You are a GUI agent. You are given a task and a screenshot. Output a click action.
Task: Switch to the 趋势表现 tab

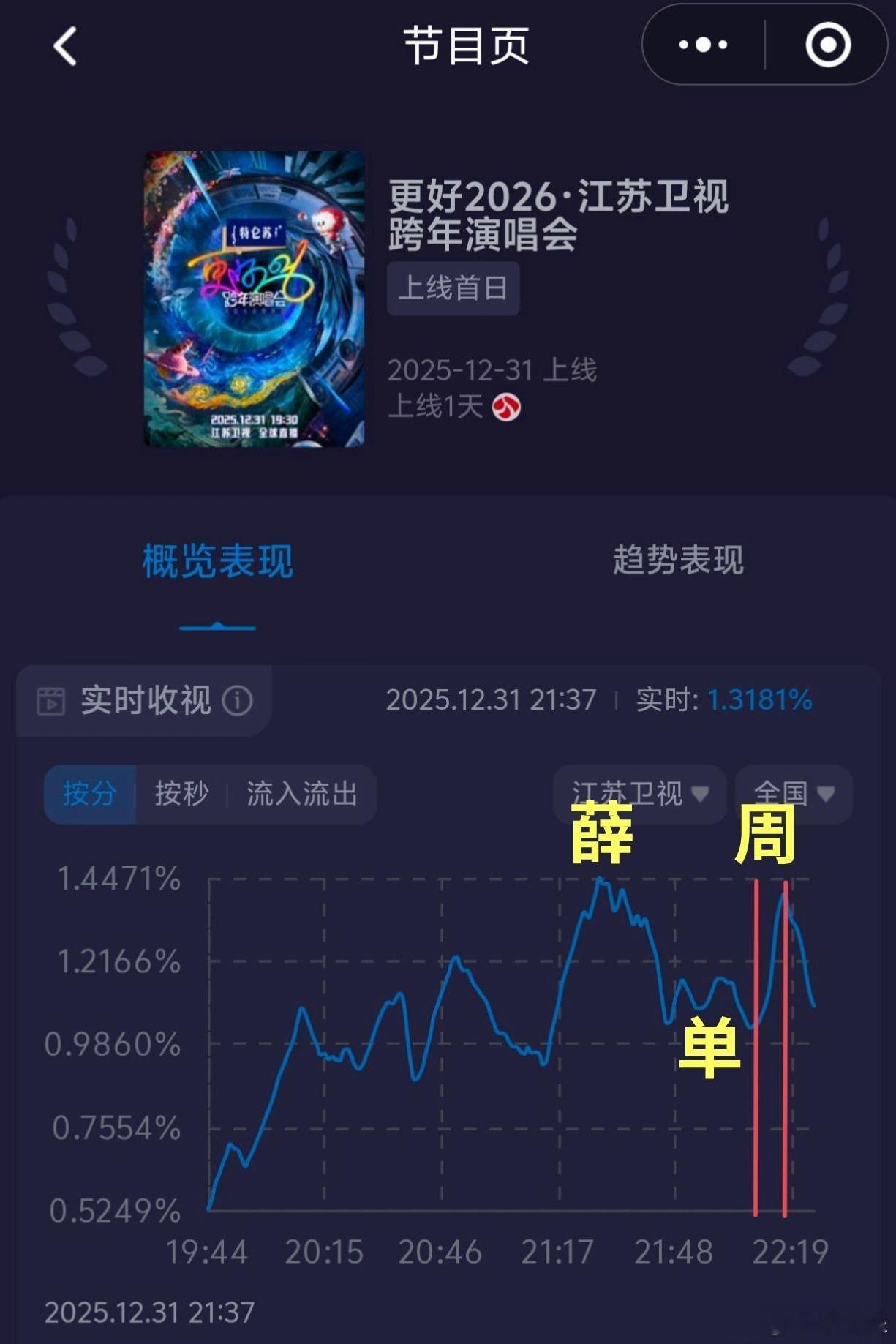pyautogui.click(x=677, y=560)
